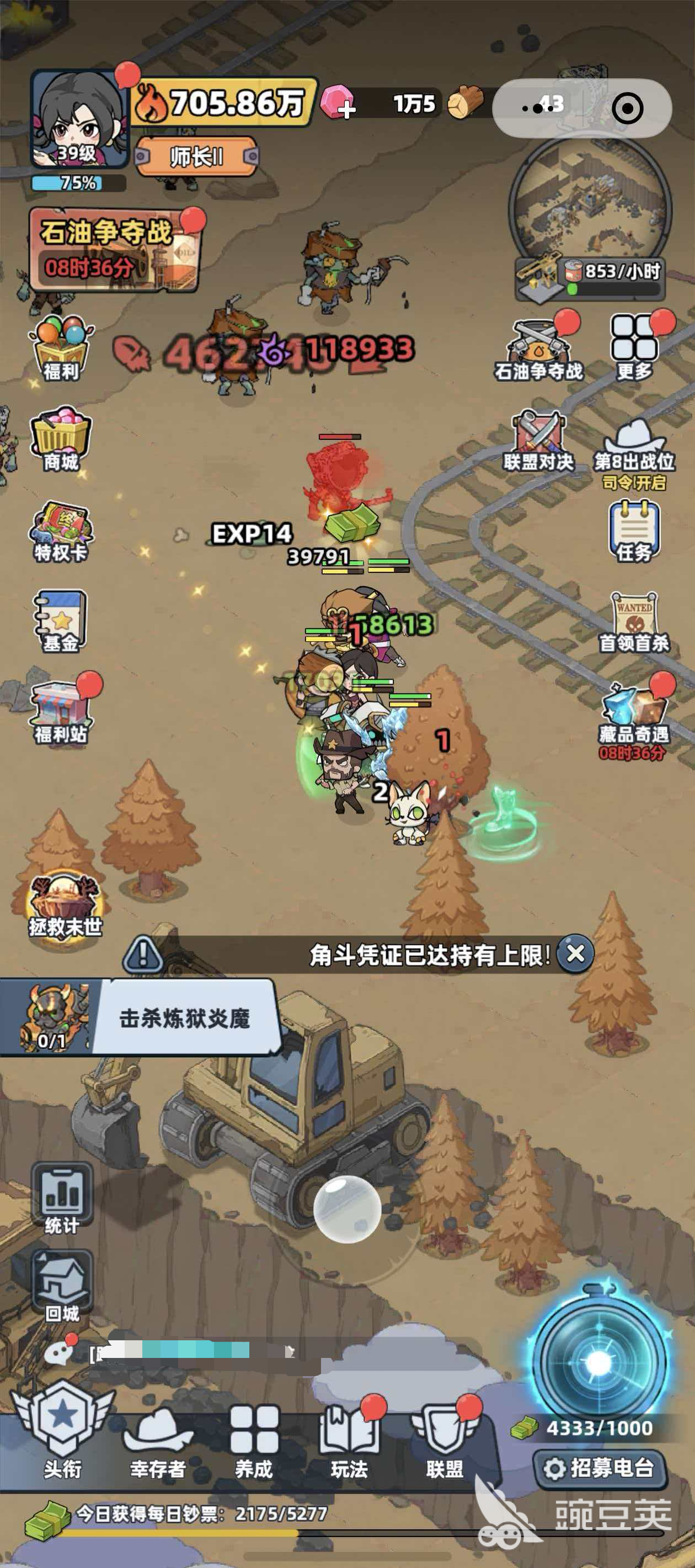695x1568 pixels.
Task: Return to base with 回城
Action: point(62,1286)
